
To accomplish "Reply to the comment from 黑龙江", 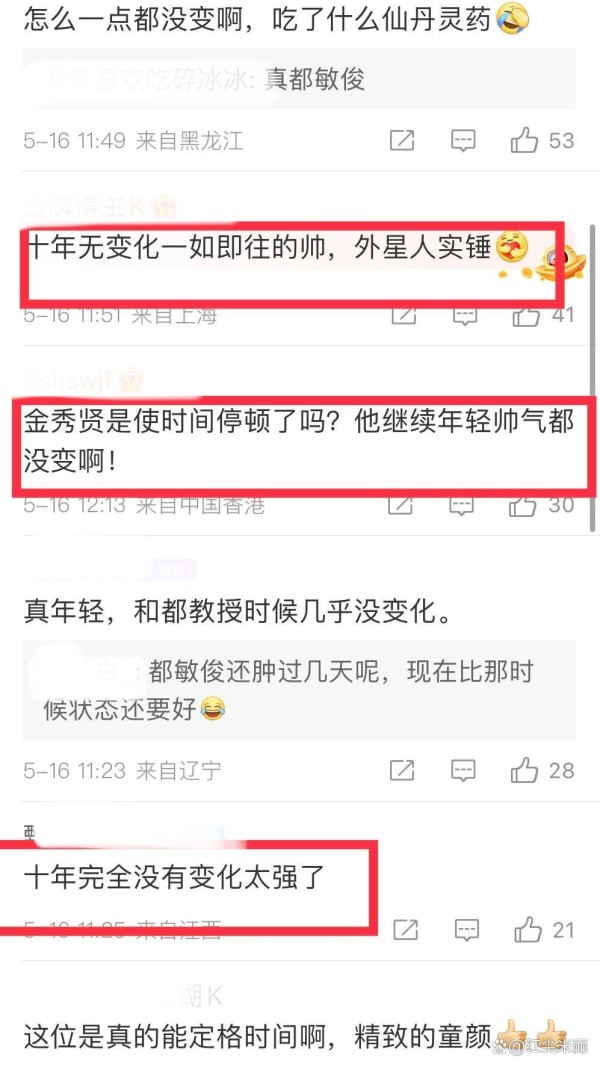I will coord(464,141).
